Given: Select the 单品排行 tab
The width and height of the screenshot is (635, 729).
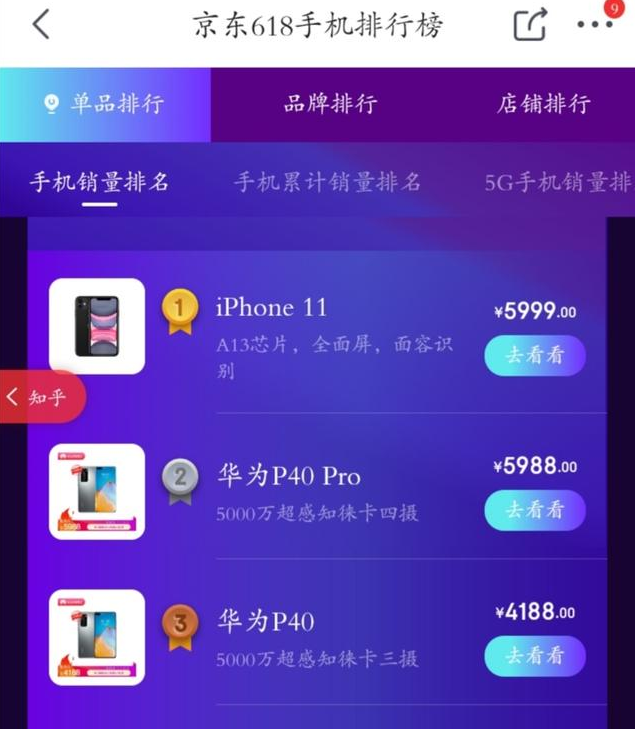Looking at the screenshot, I should [105, 104].
